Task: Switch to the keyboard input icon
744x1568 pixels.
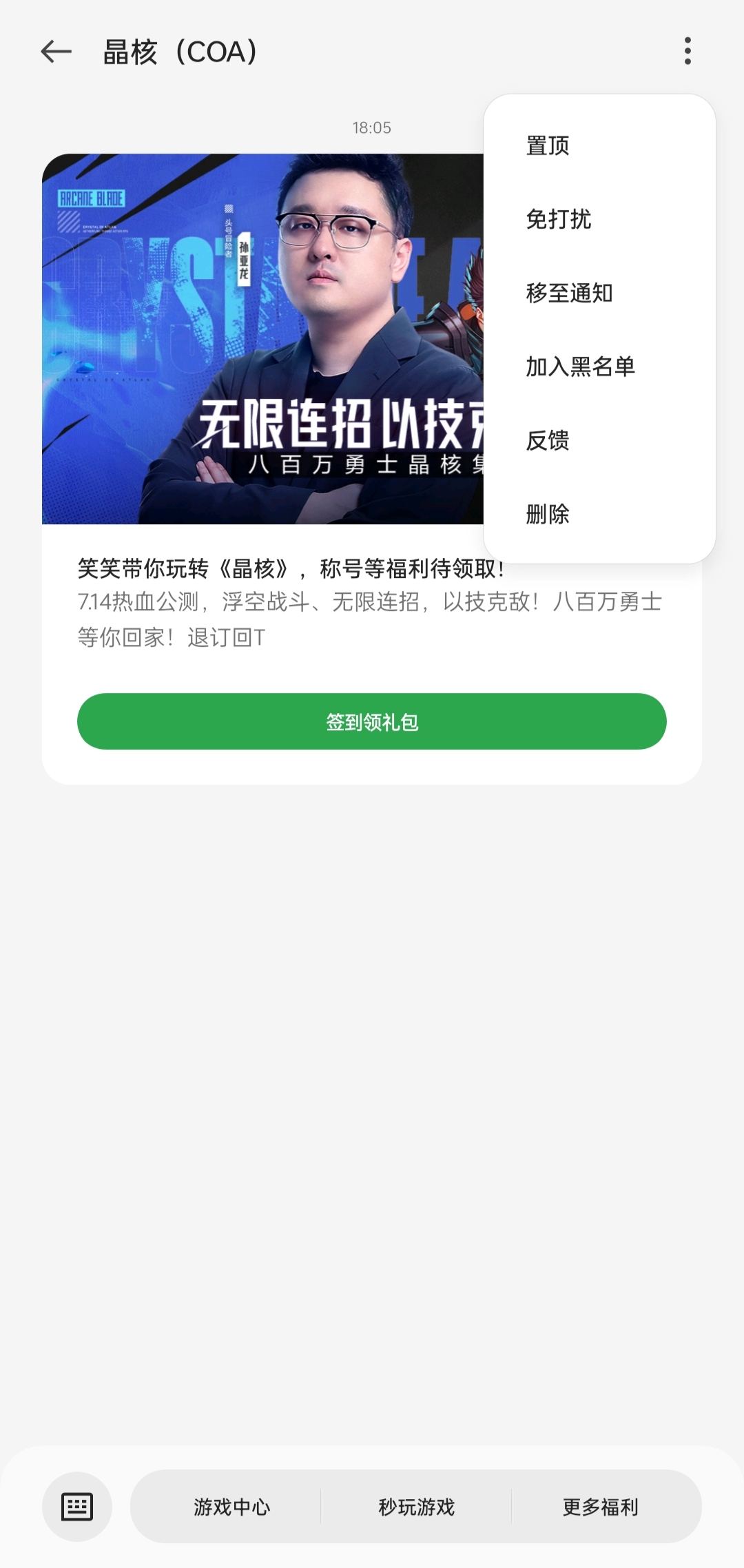Action: coord(77,1507)
